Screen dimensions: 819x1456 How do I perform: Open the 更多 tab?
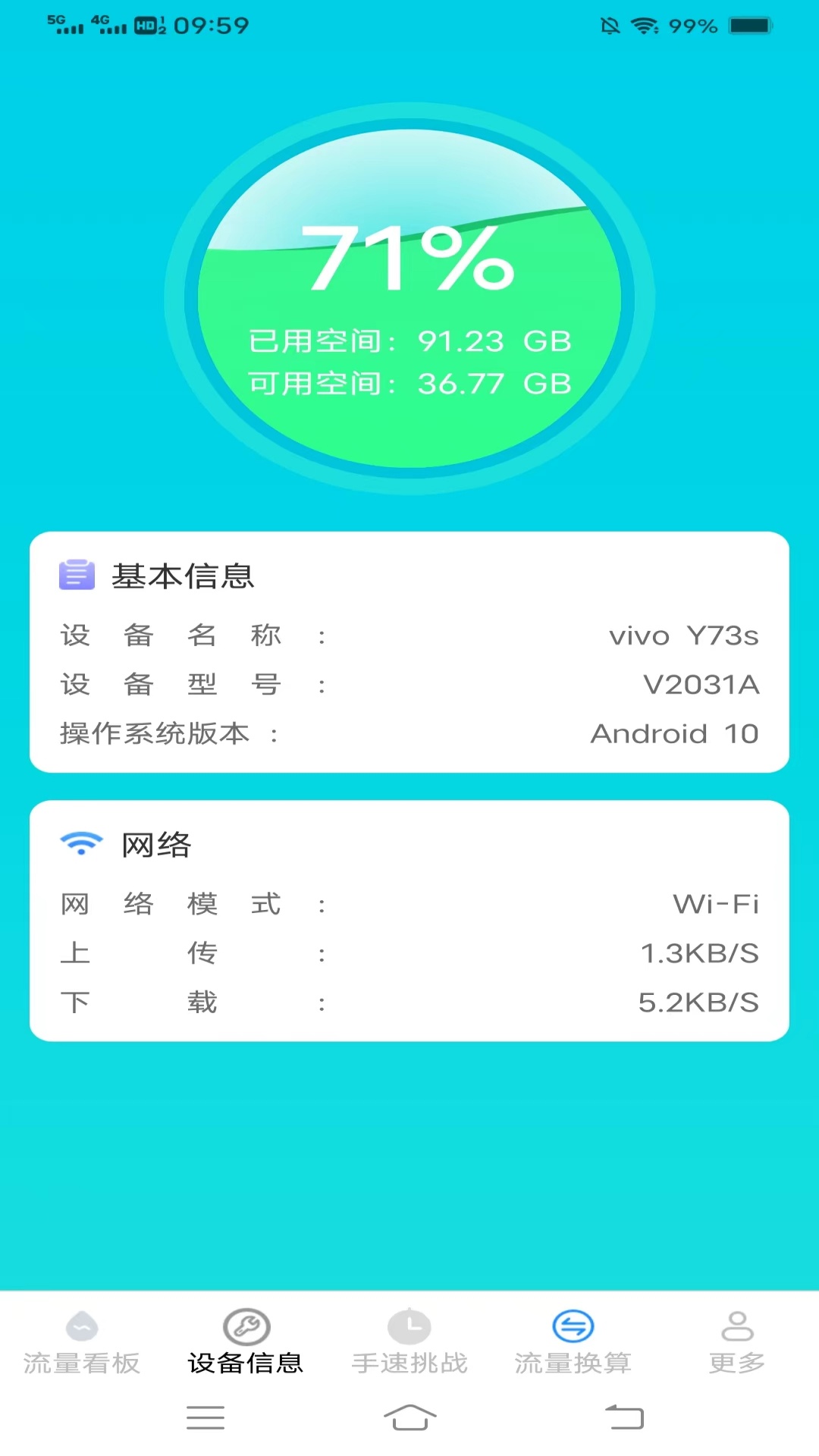click(x=737, y=1342)
